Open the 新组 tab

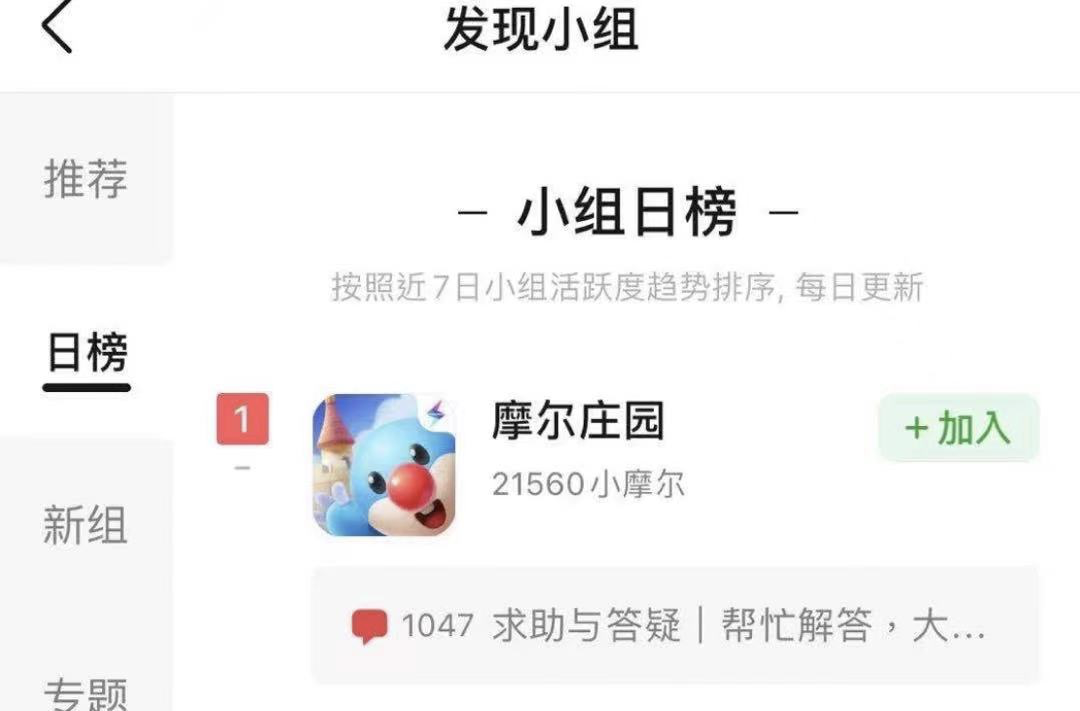(86, 524)
